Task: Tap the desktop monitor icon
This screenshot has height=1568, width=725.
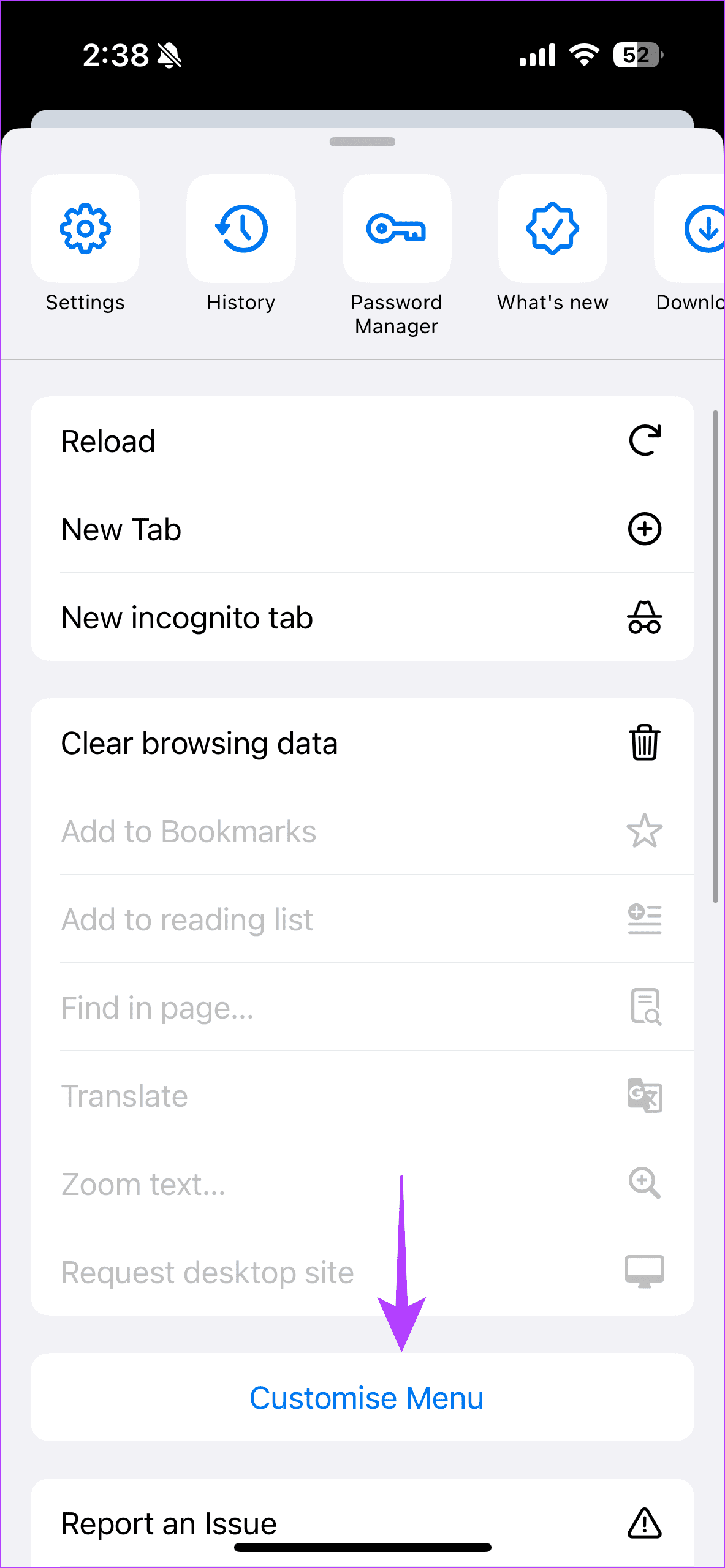Action: click(x=645, y=1272)
